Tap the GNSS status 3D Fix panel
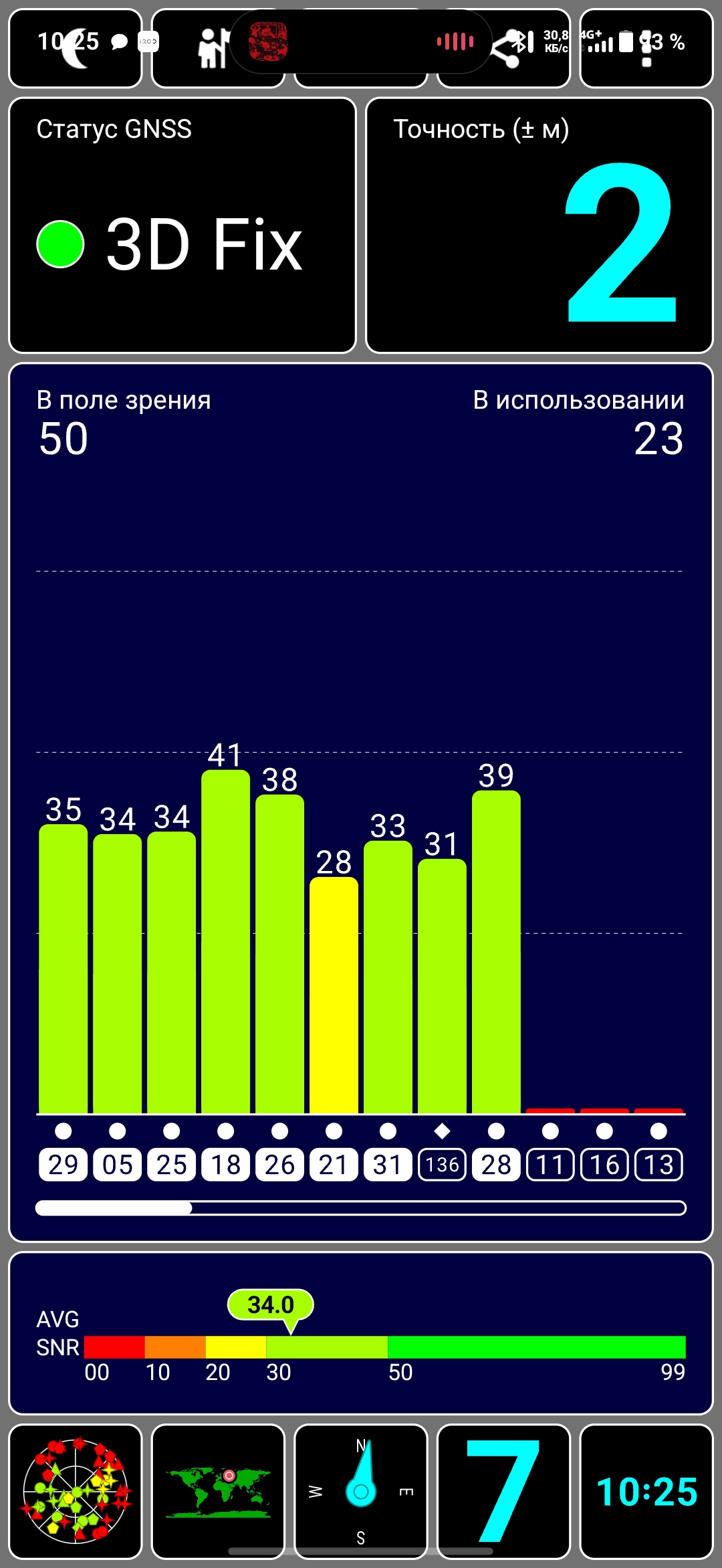Screen dimensions: 722x1568 tap(183, 225)
